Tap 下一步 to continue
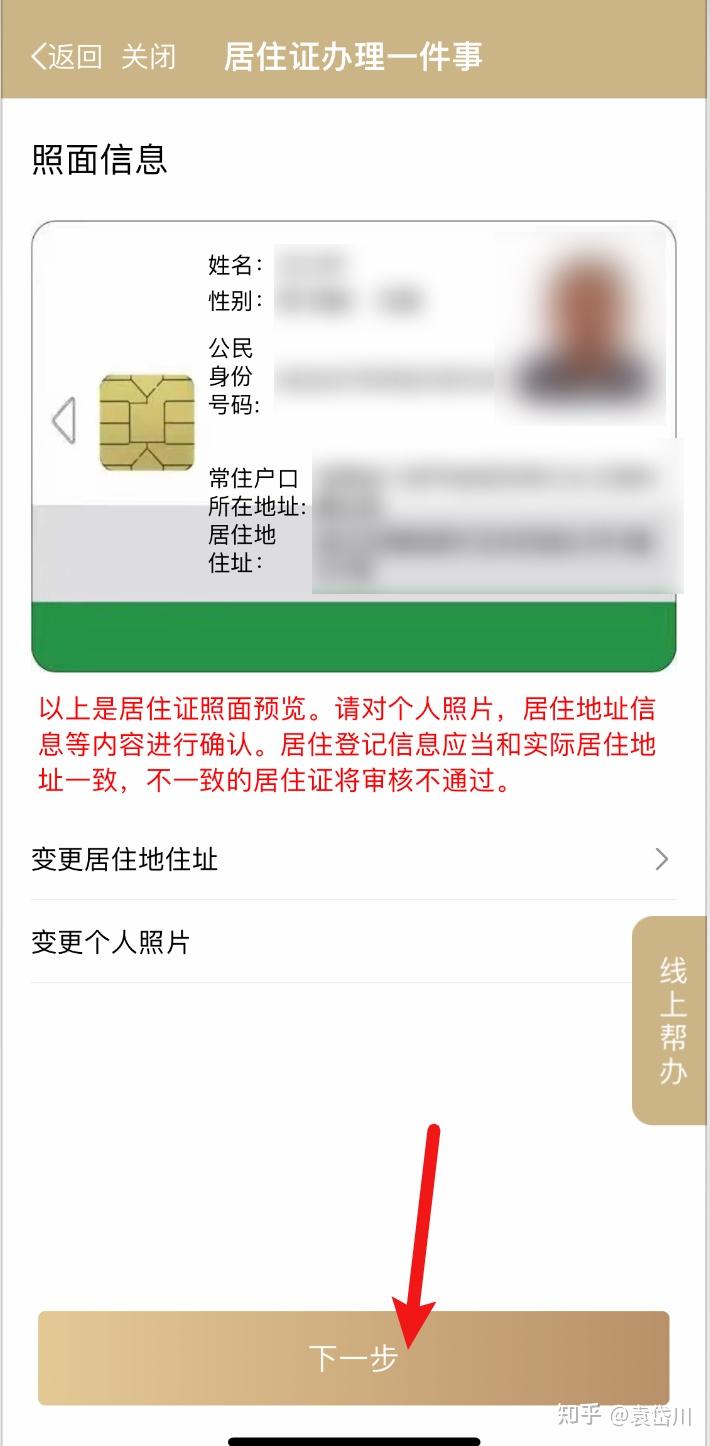 point(353,1358)
